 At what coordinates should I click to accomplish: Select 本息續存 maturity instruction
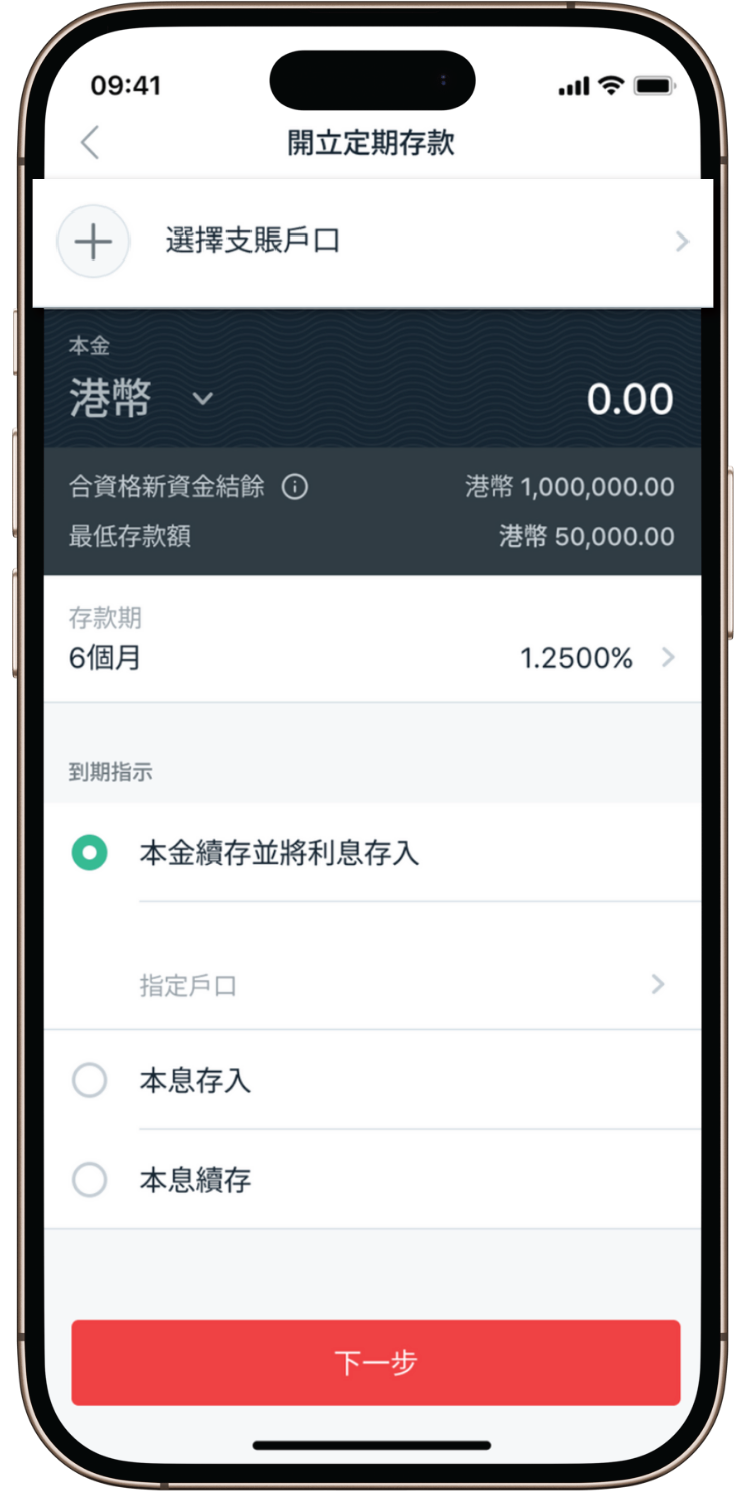pos(90,1181)
